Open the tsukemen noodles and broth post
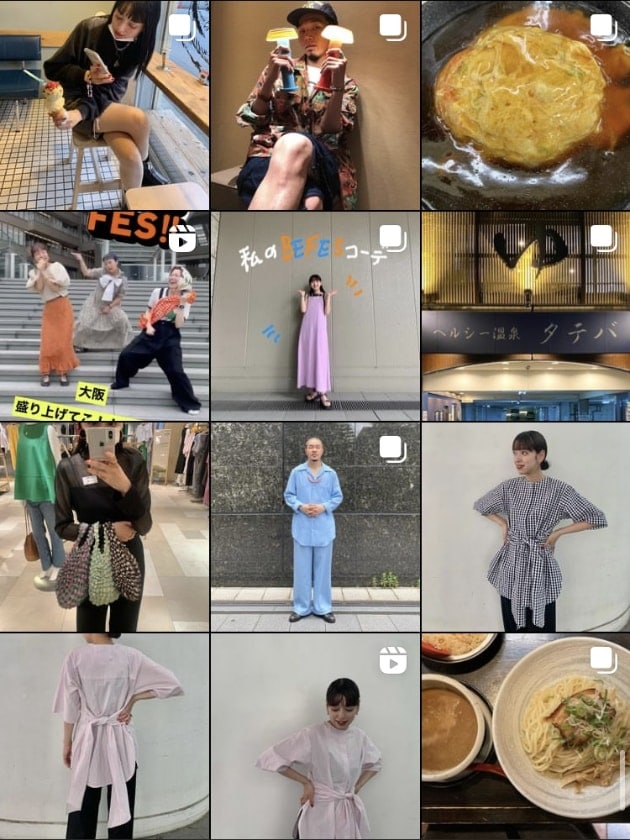 pyautogui.click(x=526, y=736)
